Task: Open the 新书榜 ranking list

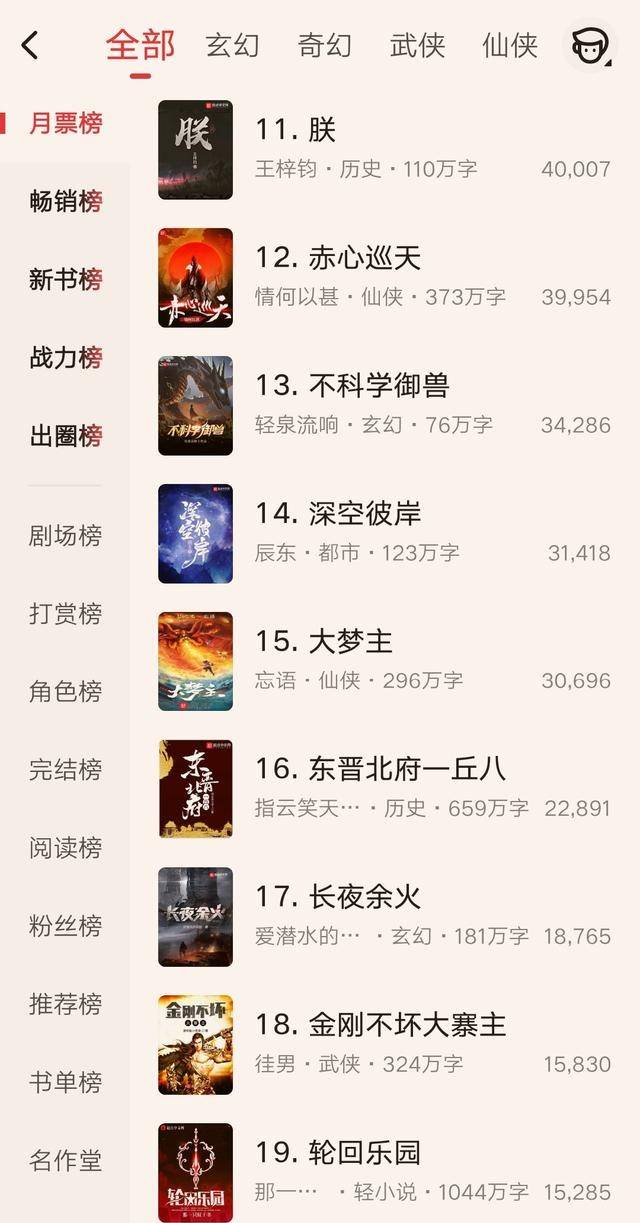Action: point(66,280)
